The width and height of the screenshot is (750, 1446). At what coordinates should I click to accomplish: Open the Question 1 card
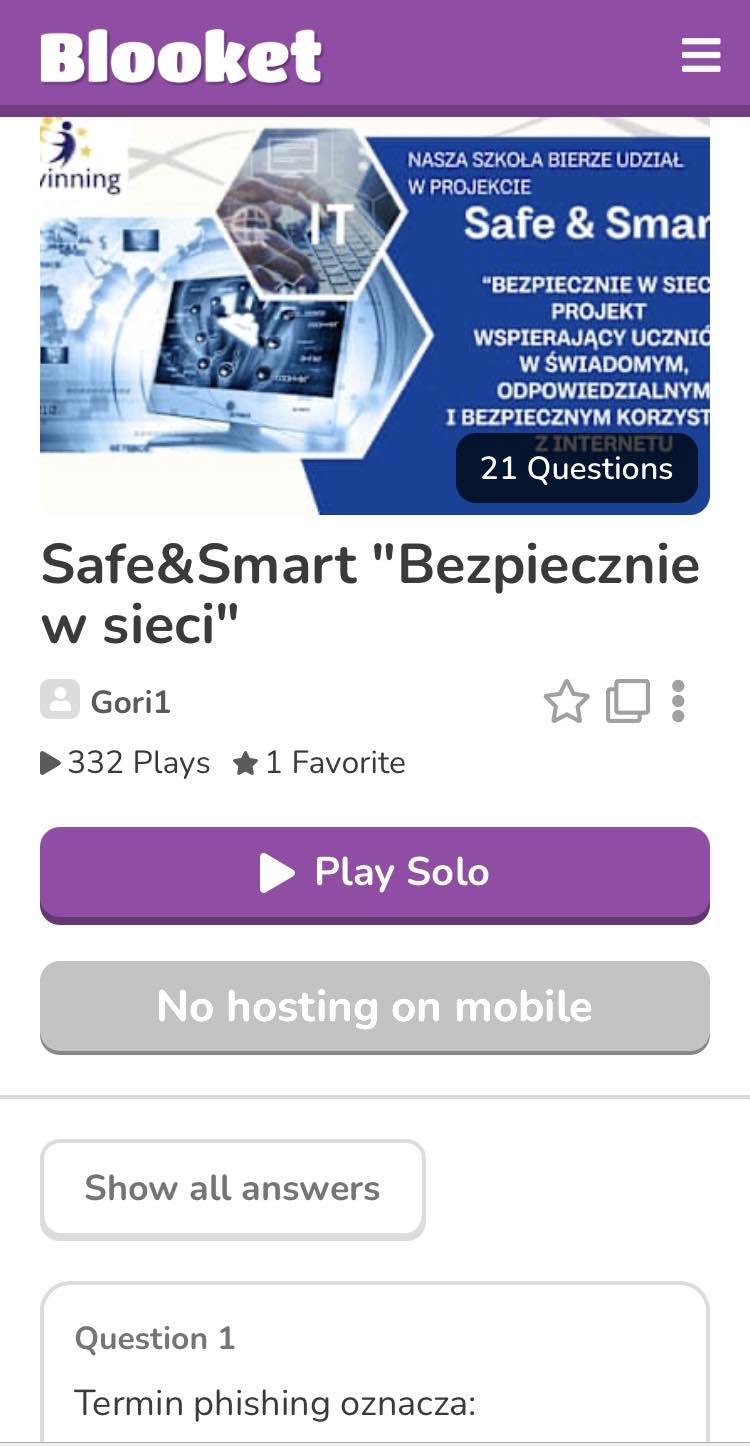pos(375,1364)
